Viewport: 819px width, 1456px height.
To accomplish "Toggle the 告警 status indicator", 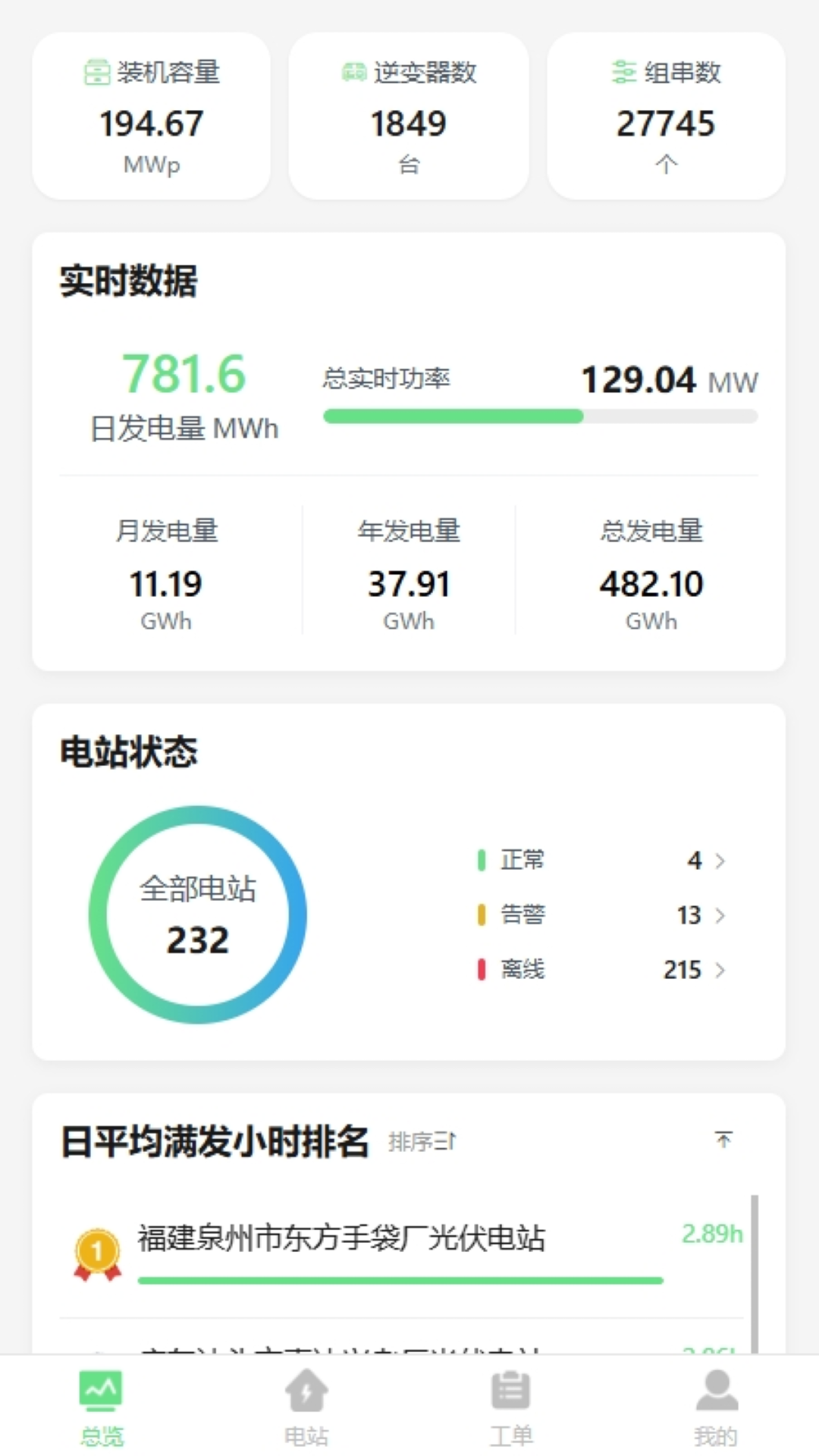I will pyautogui.click(x=481, y=915).
